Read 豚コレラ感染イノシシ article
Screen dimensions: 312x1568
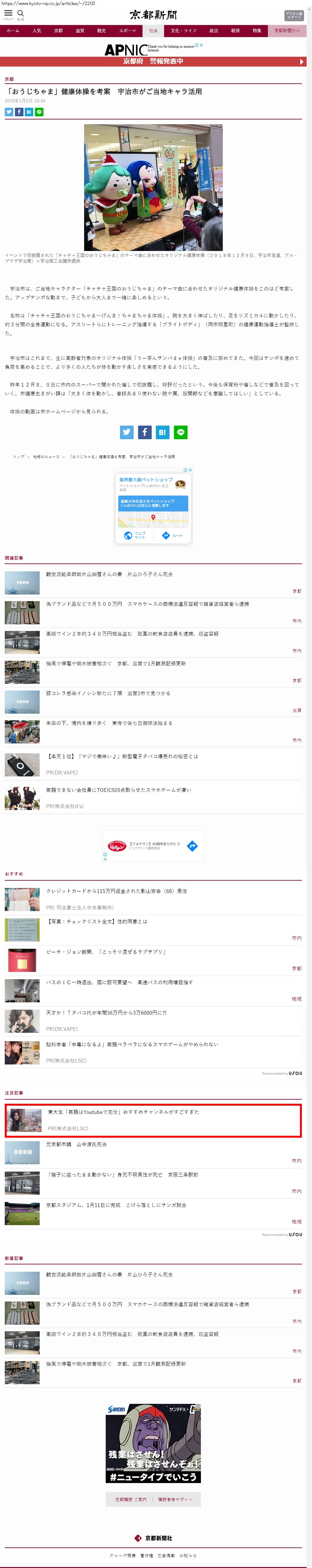pyautogui.click(x=108, y=693)
